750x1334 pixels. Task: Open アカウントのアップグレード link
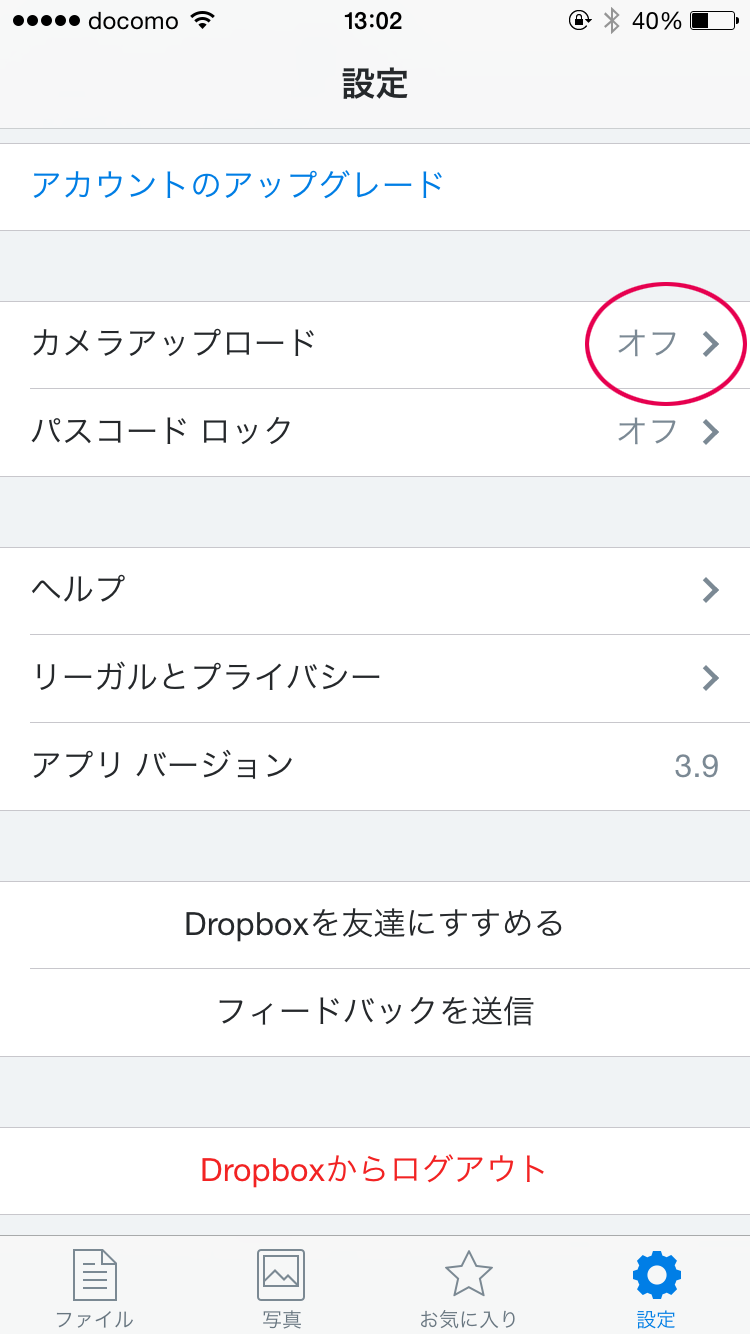point(238,185)
